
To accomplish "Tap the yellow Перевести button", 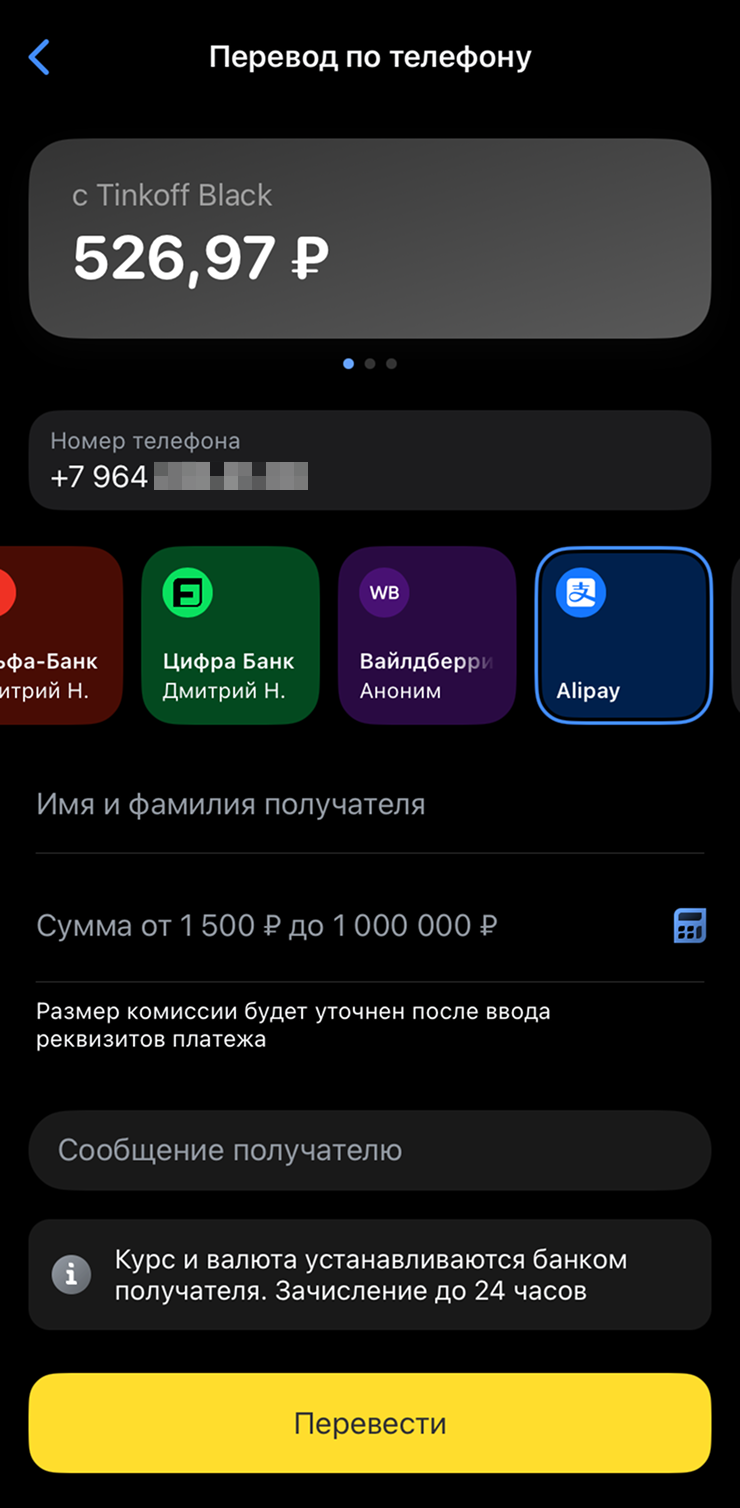I will (369, 1423).
